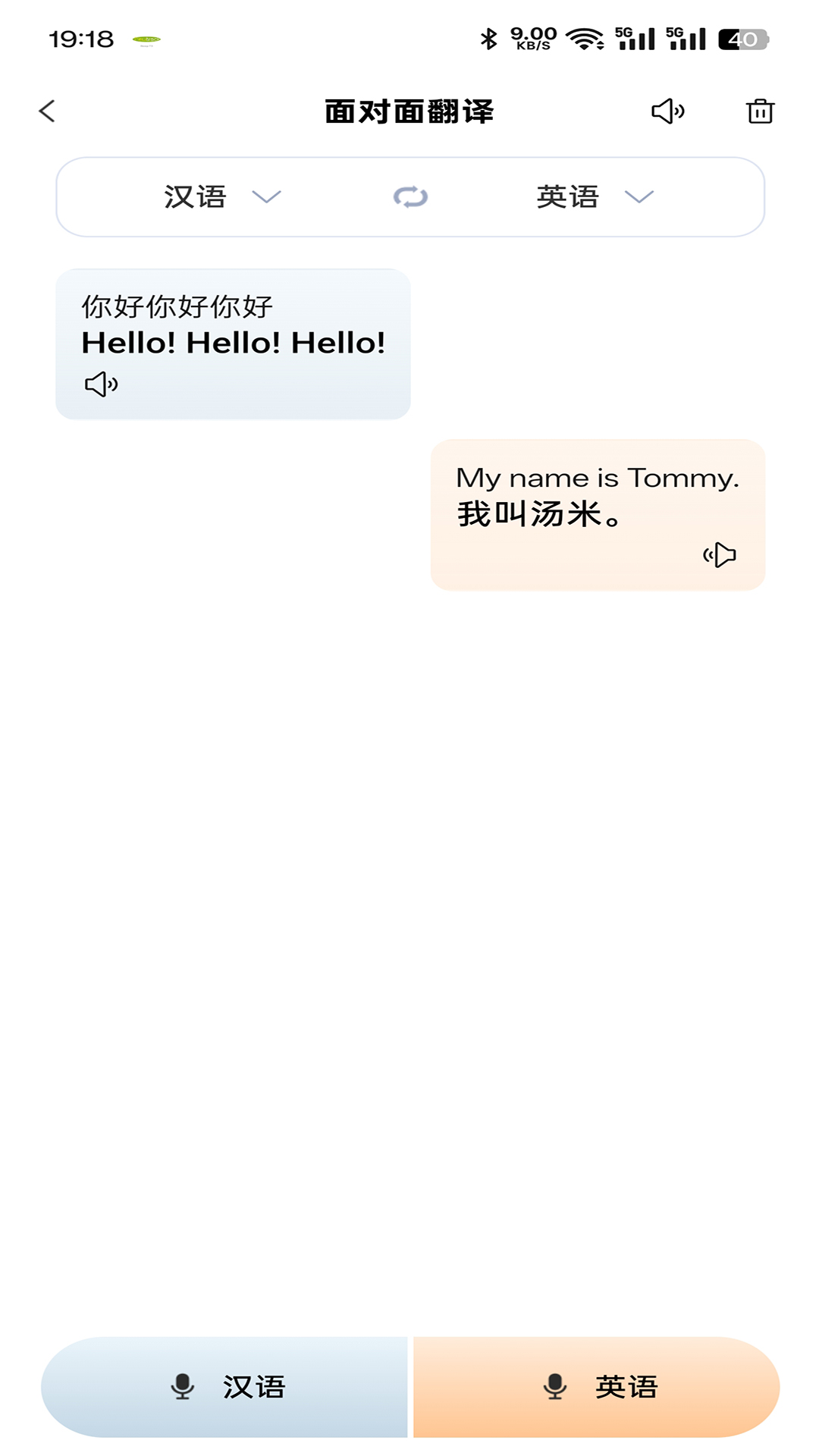Open the 英语 target language dropdown

tap(595, 197)
